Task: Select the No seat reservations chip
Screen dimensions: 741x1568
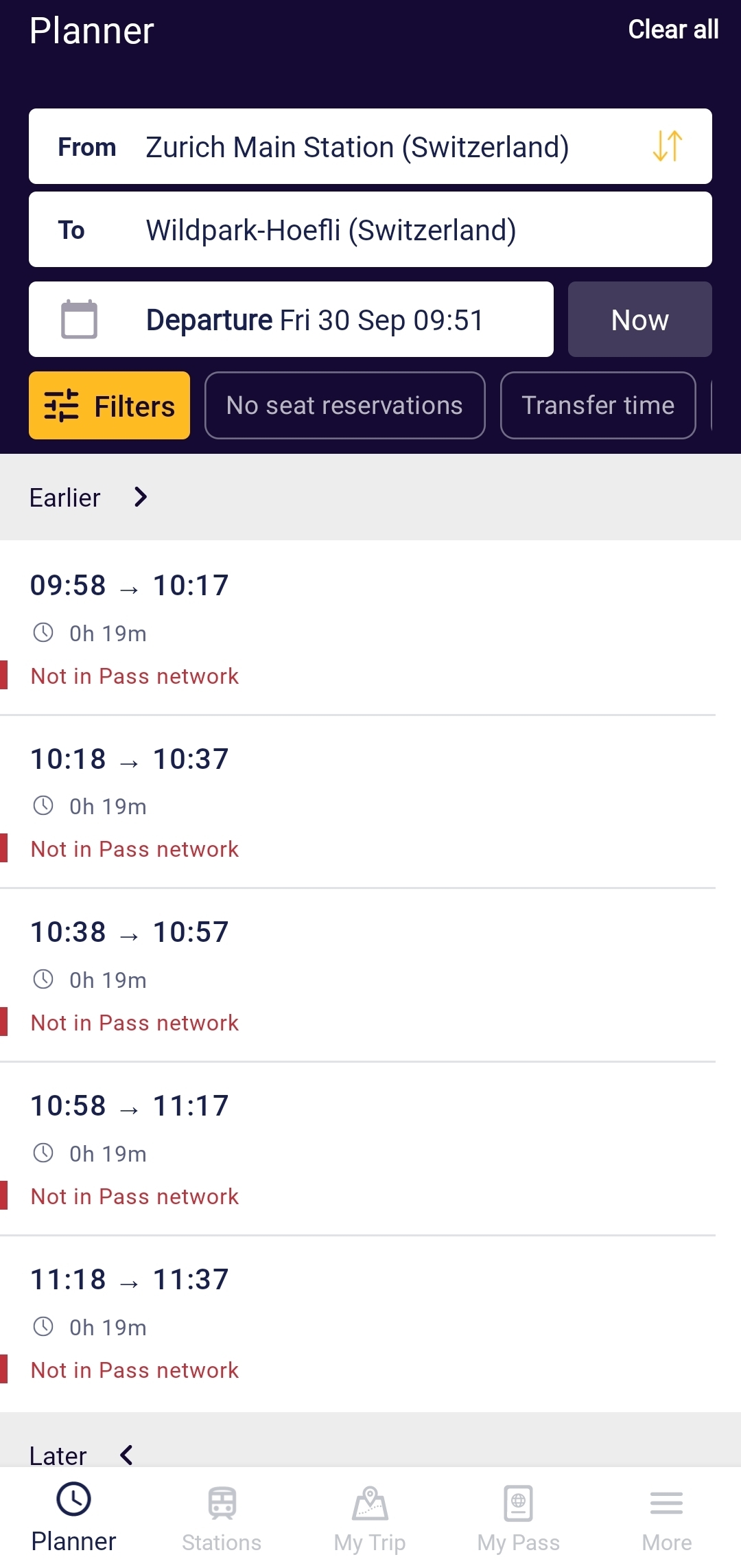Action: [x=344, y=405]
